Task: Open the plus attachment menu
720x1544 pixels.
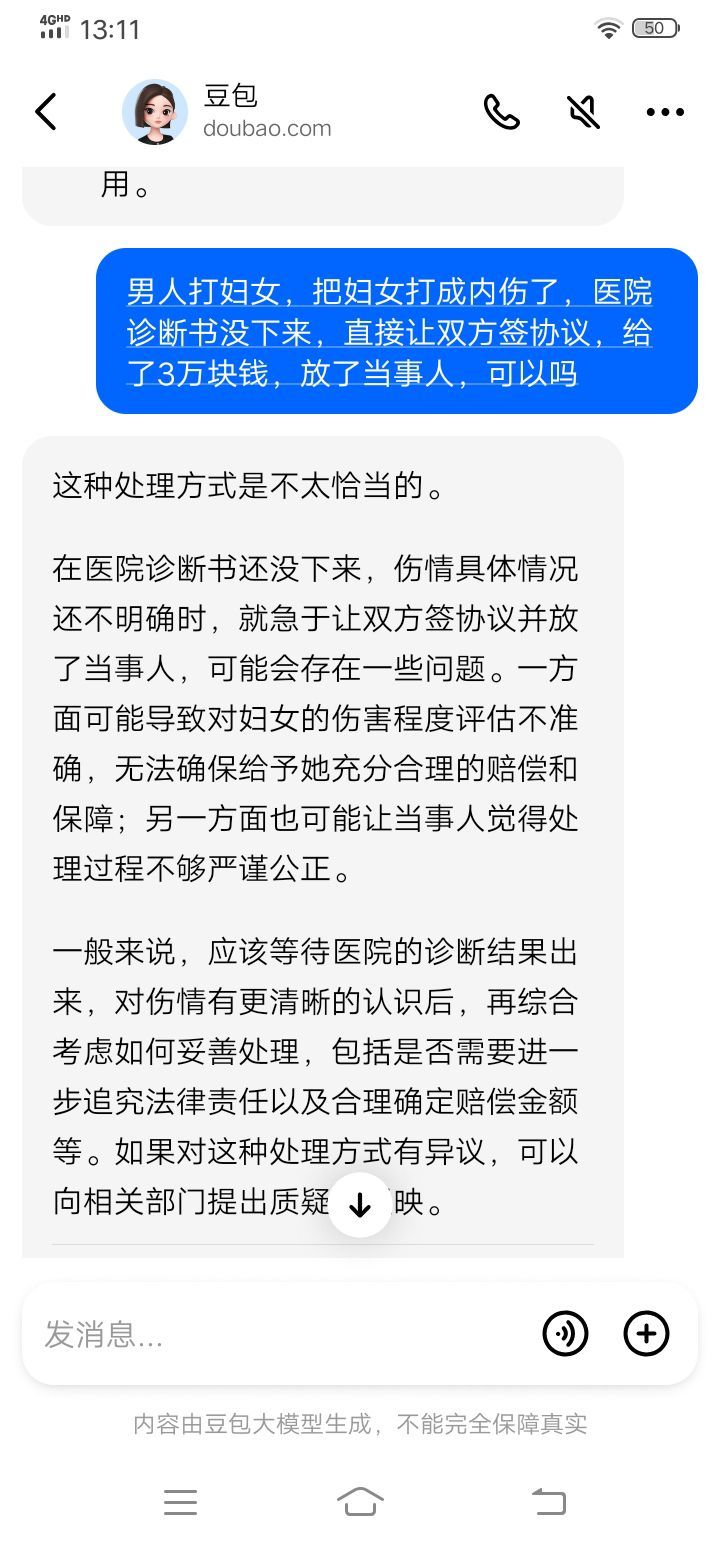Action: [x=646, y=1334]
